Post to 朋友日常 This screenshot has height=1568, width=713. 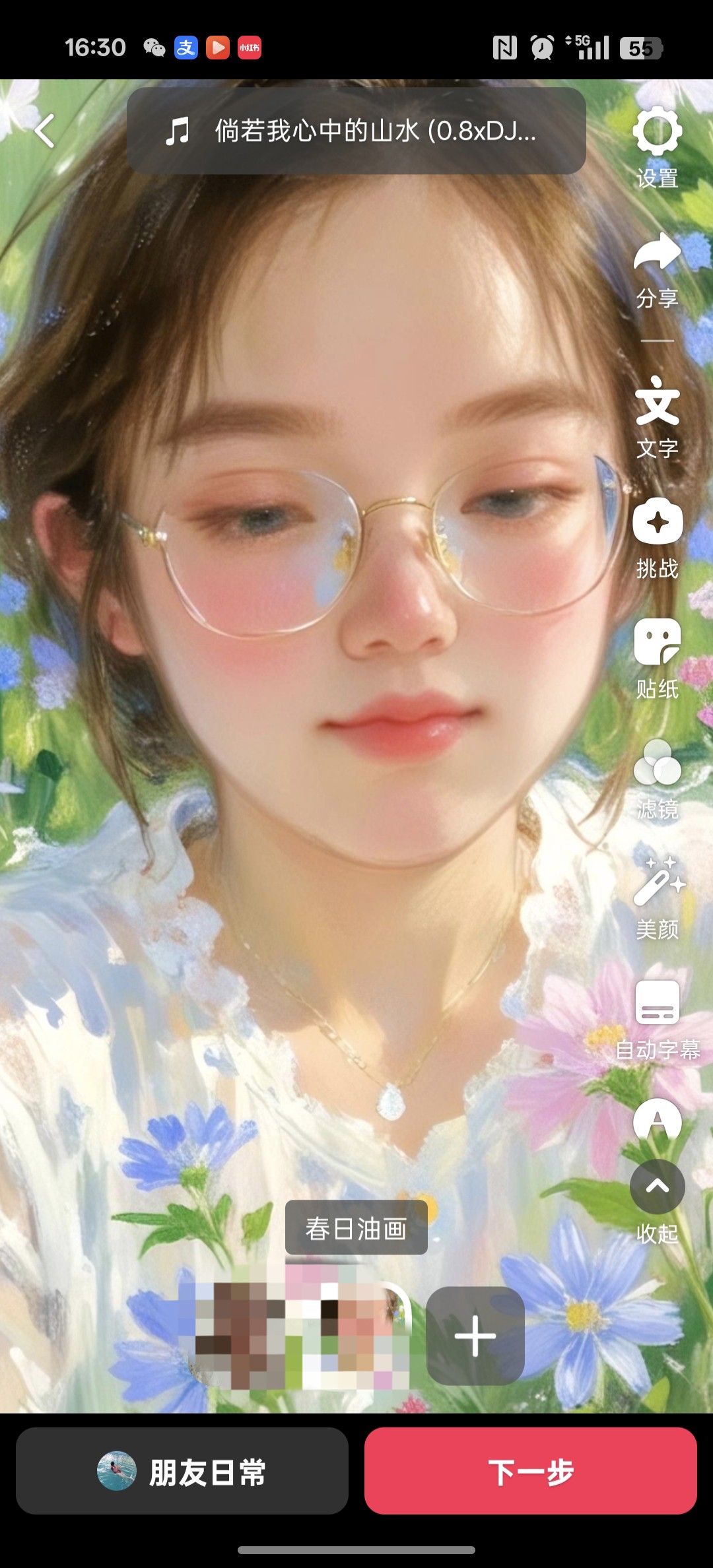click(182, 1471)
